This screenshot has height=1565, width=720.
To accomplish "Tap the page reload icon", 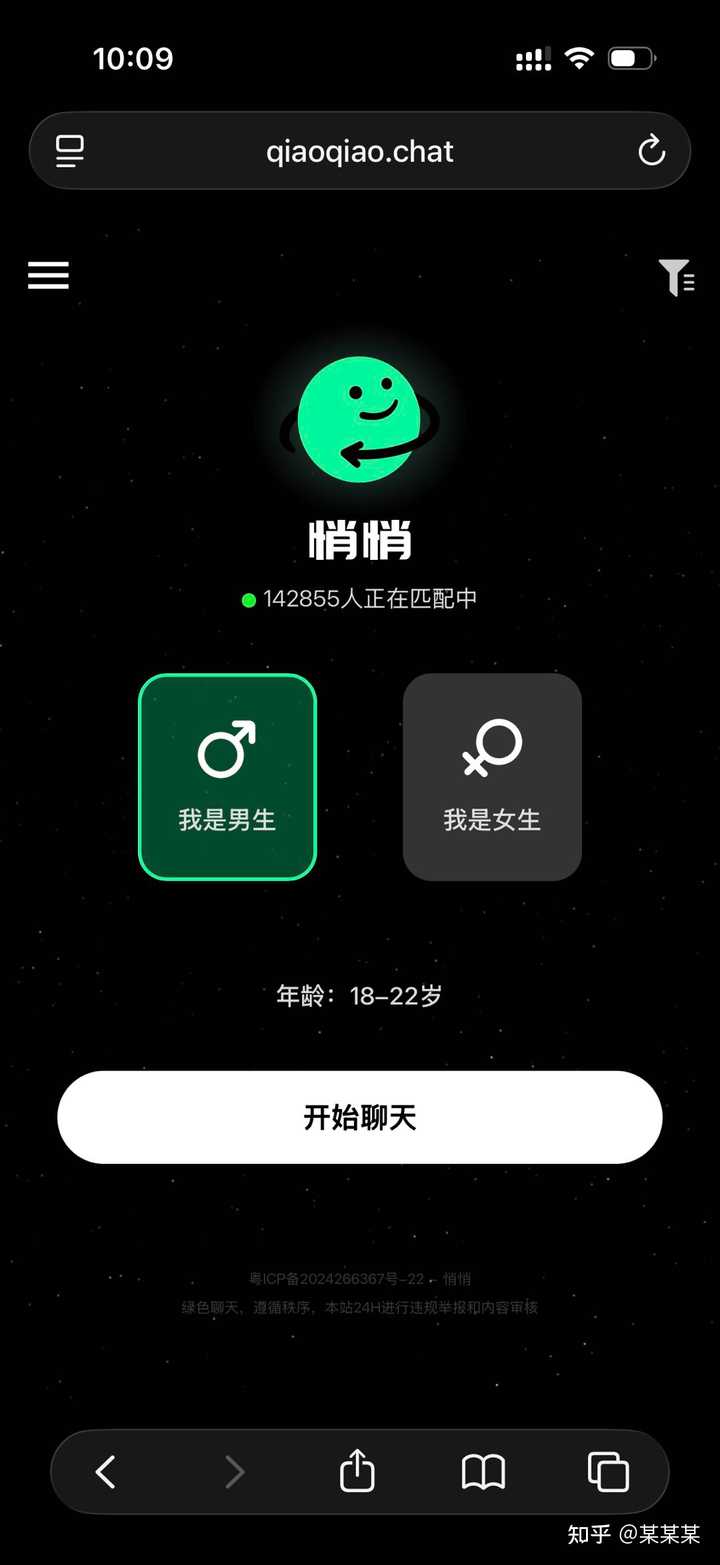I will (x=652, y=151).
